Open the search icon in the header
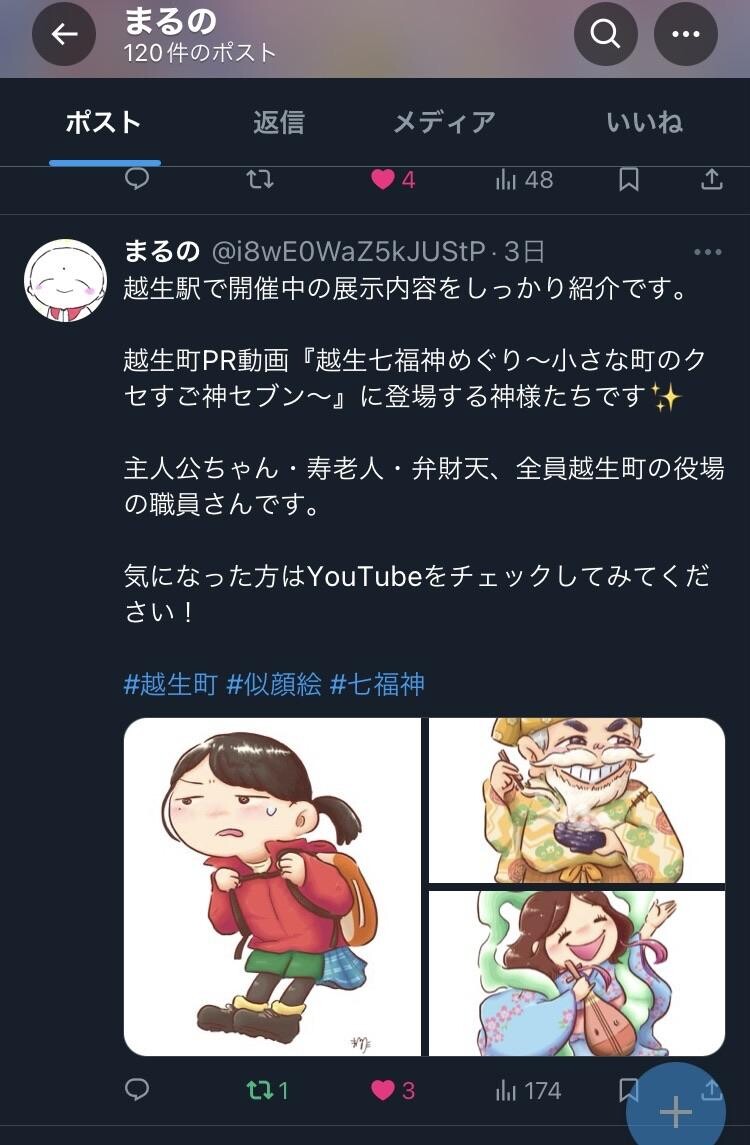Viewport: 750px width, 1145px height. coord(605,33)
